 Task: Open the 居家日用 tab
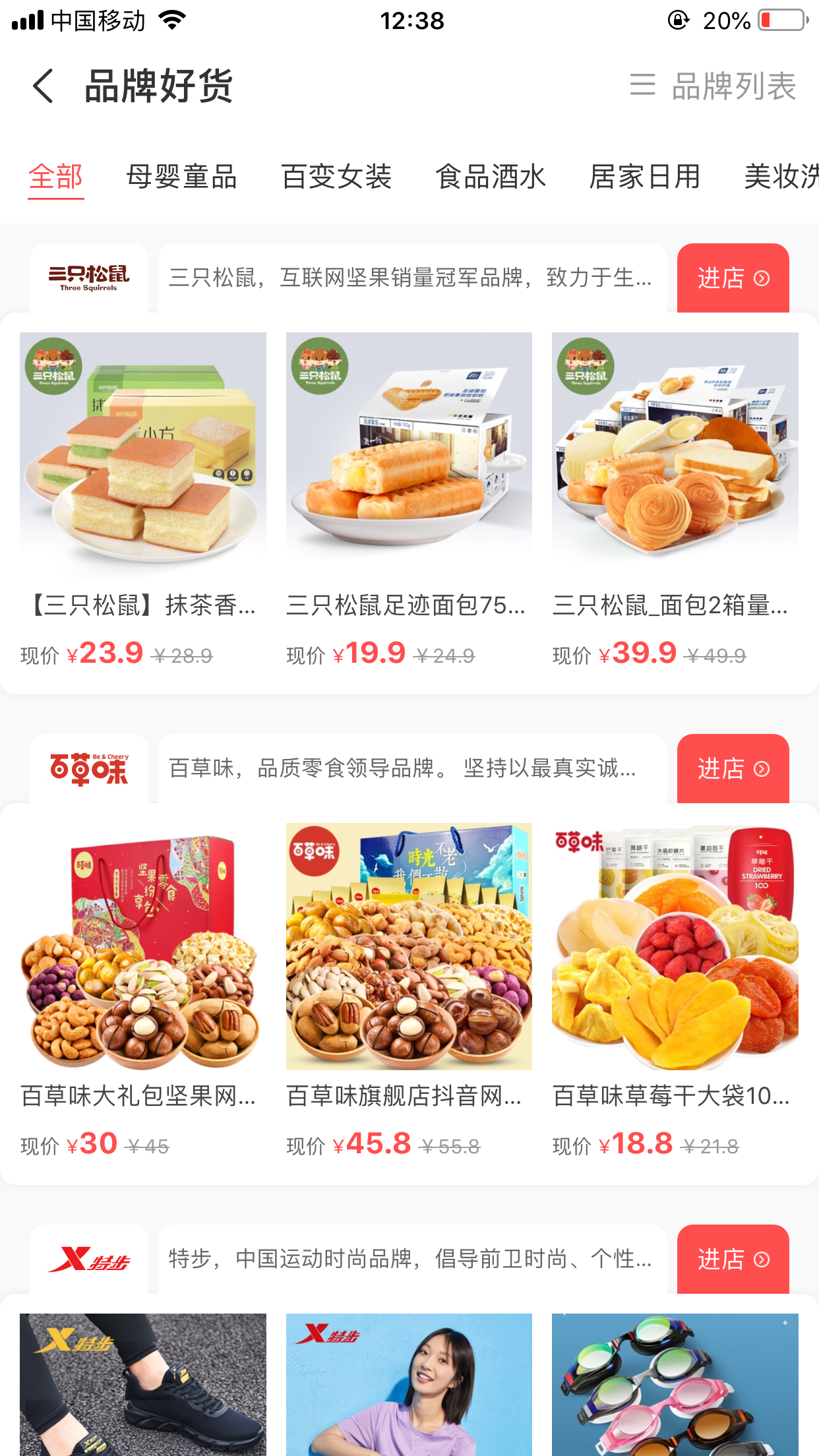point(645,177)
